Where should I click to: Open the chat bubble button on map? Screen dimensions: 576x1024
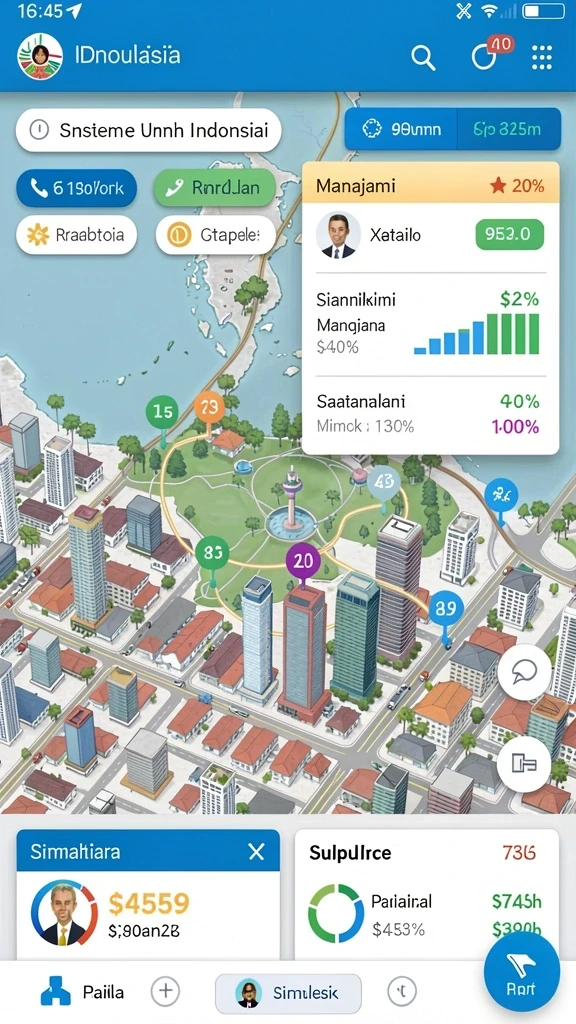(x=524, y=672)
